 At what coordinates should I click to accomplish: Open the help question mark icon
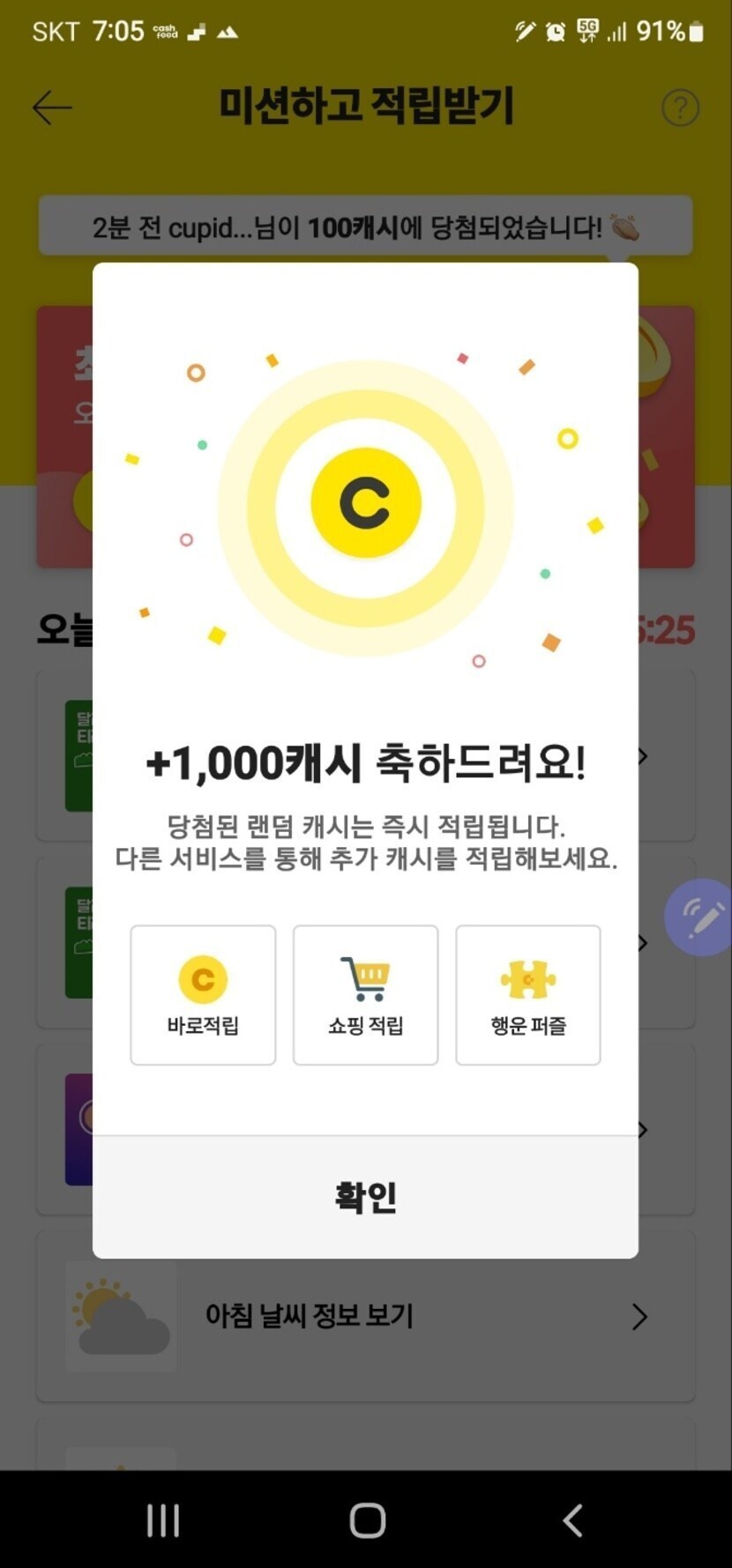coord(680,108)
